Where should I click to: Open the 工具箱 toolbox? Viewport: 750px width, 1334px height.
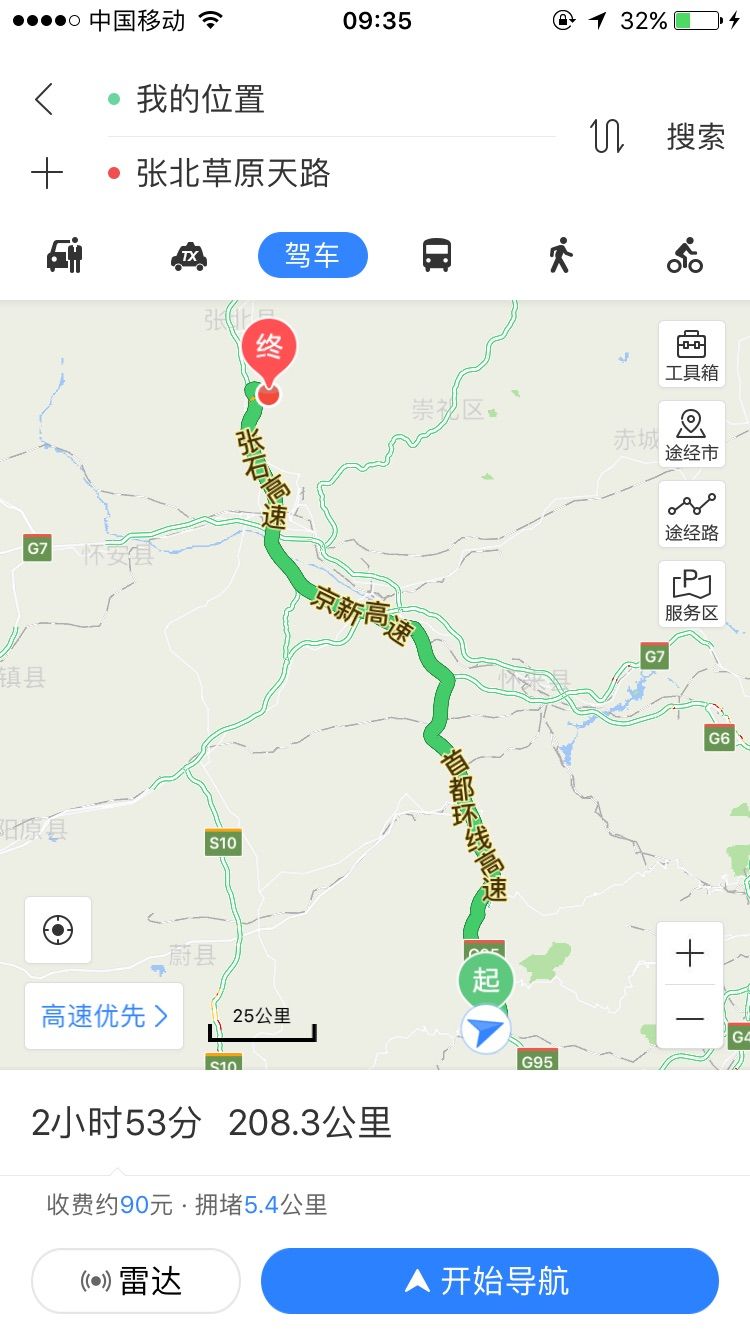coord(692,355)
